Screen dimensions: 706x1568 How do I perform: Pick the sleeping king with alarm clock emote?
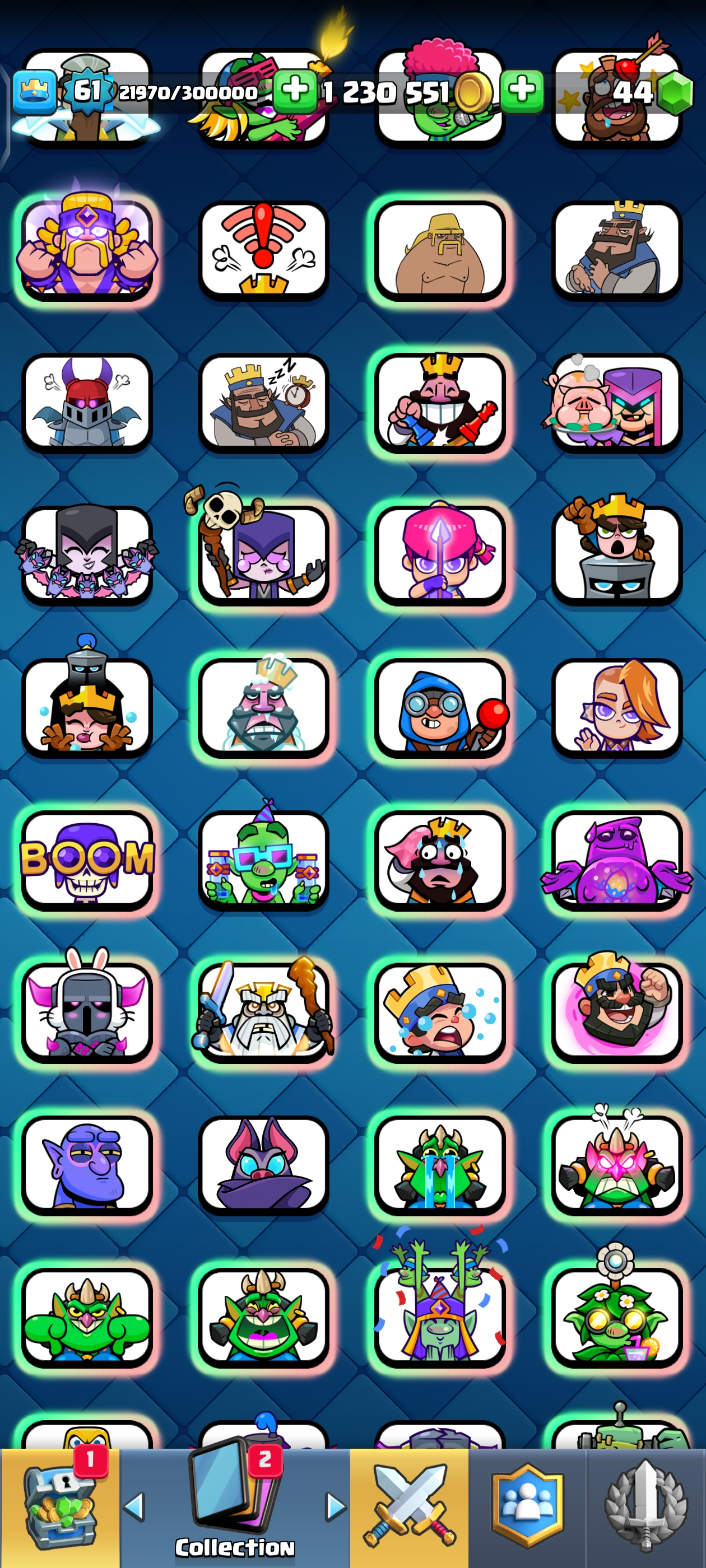(263, 403)
